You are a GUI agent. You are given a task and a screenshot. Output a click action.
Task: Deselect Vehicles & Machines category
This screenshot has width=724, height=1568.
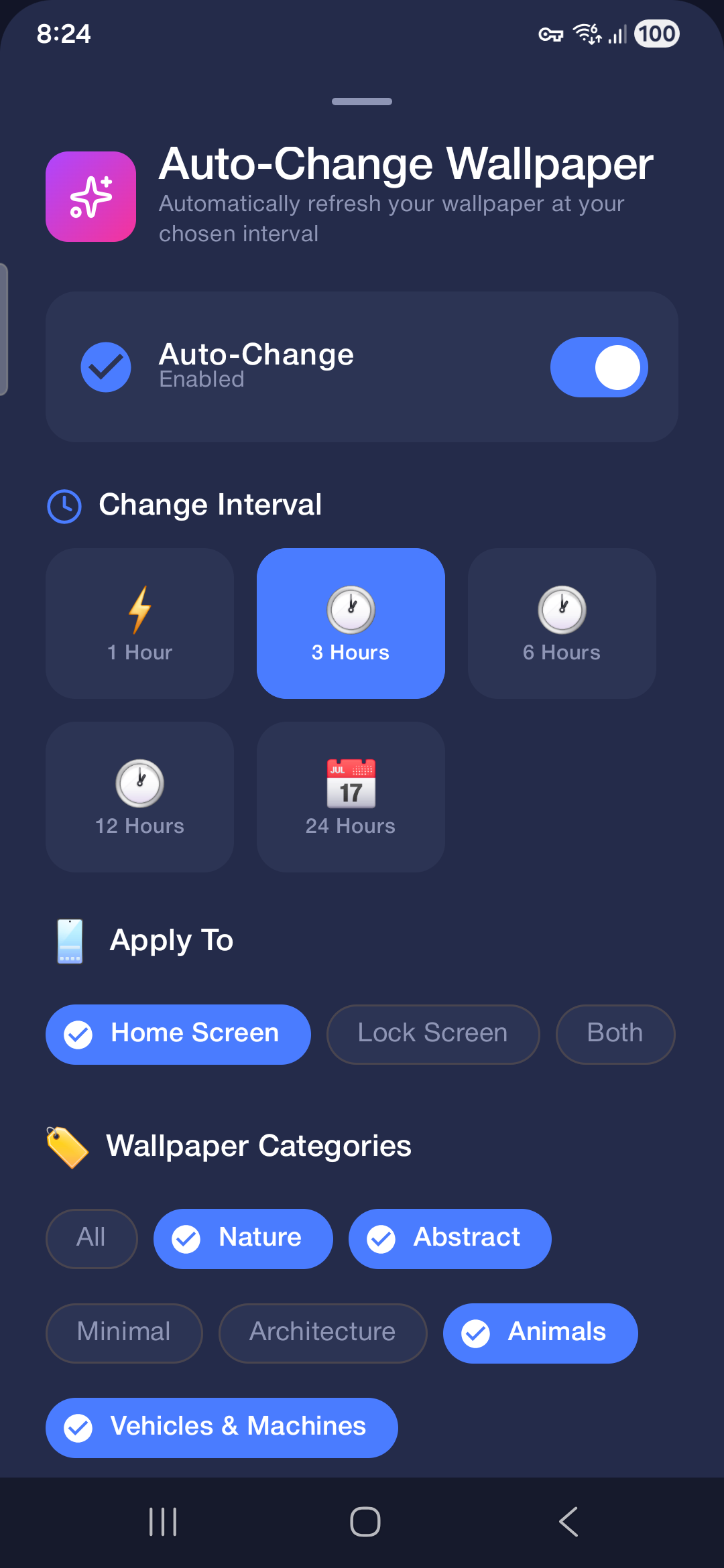(222, 1427)
